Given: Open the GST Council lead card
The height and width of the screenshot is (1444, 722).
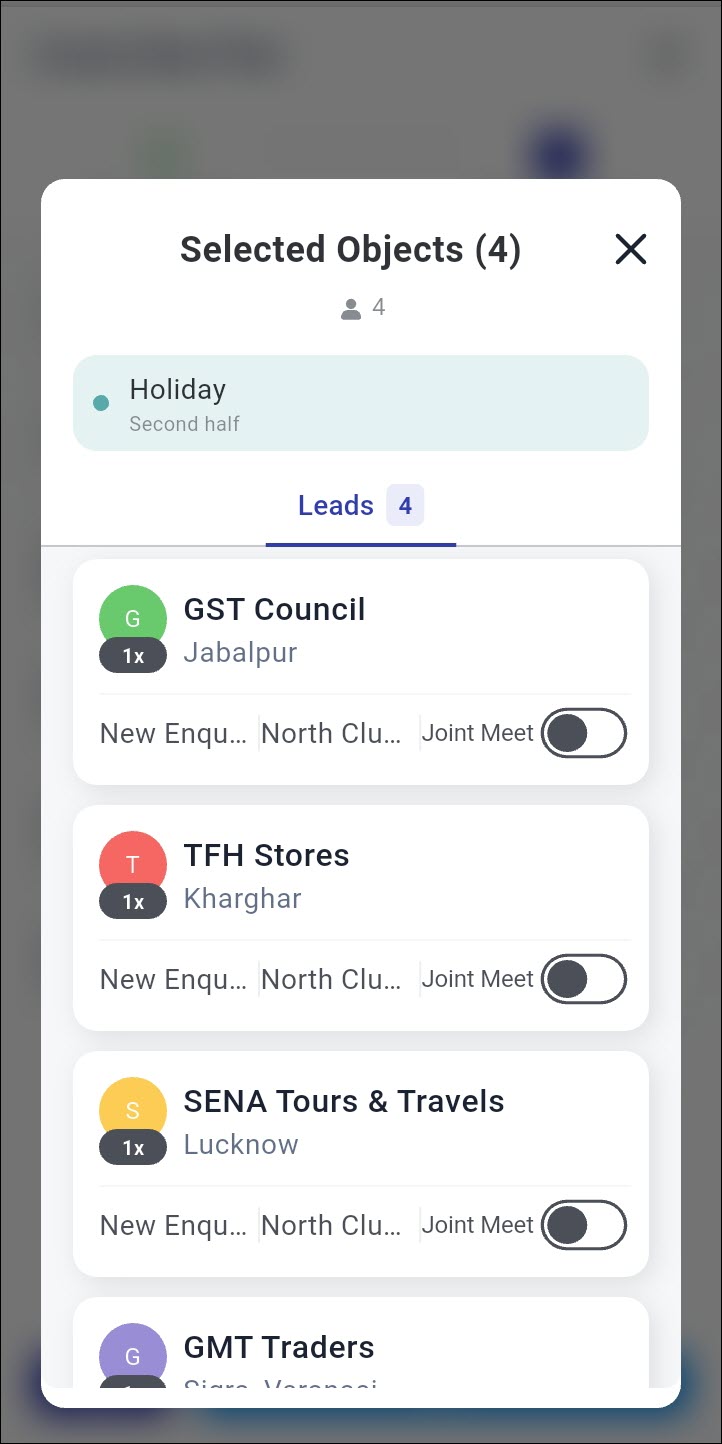Looking at the screenshot, I should tap(360, 630).
